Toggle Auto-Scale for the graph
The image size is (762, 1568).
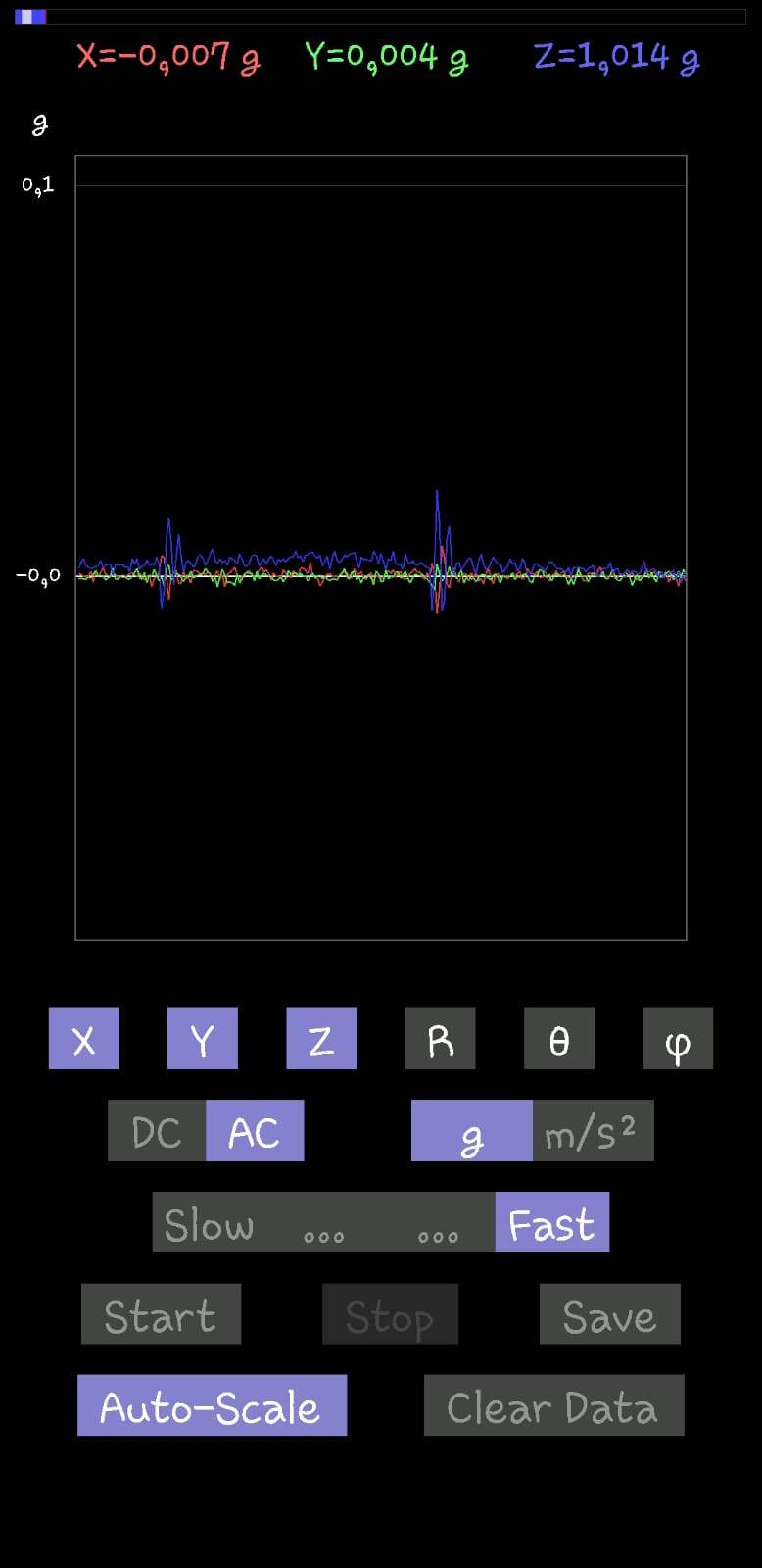click(212, 1405)
